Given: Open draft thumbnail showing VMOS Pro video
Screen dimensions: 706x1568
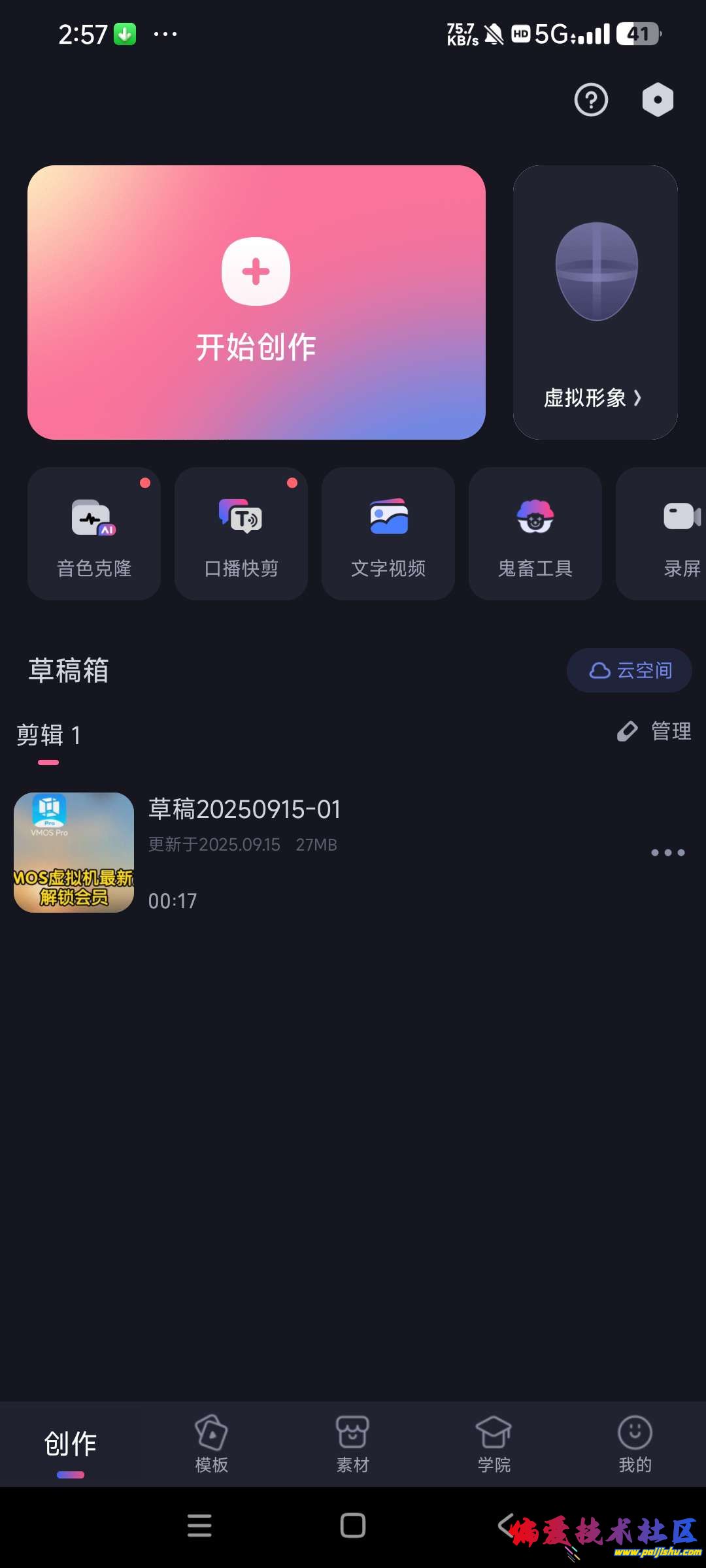Looking at the screenshot, I should [x=73, y=852].
